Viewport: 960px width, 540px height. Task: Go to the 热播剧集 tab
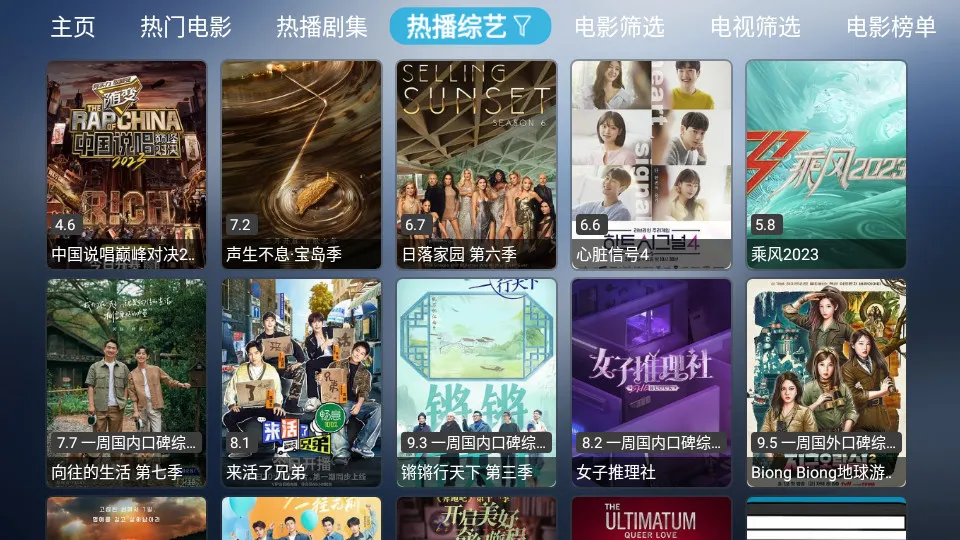(322, 27)
